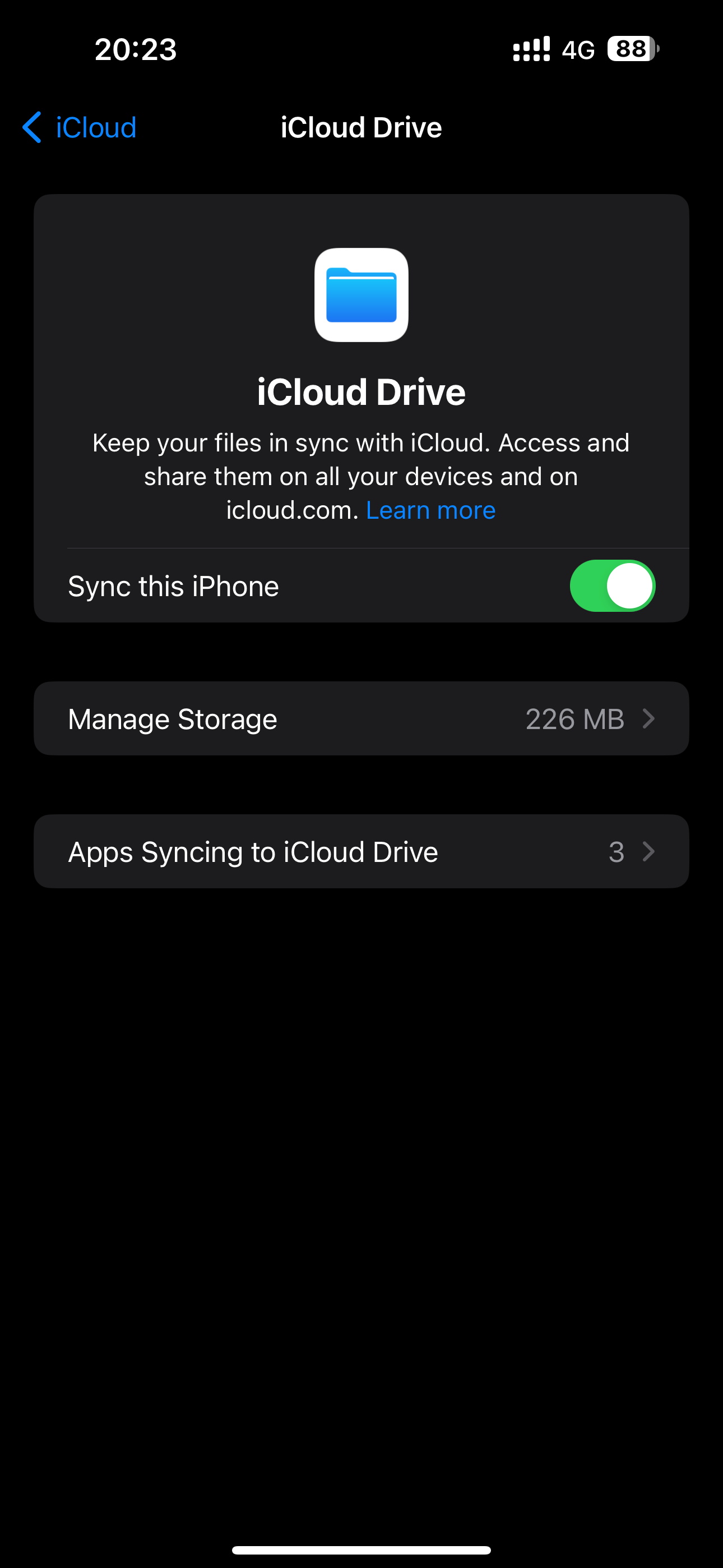Image resolution: width=723 pixels, height=1568 pixels.
Task: Tap the iCloud Drive title header
Action: pyautogui.click(x=361, y=127)
